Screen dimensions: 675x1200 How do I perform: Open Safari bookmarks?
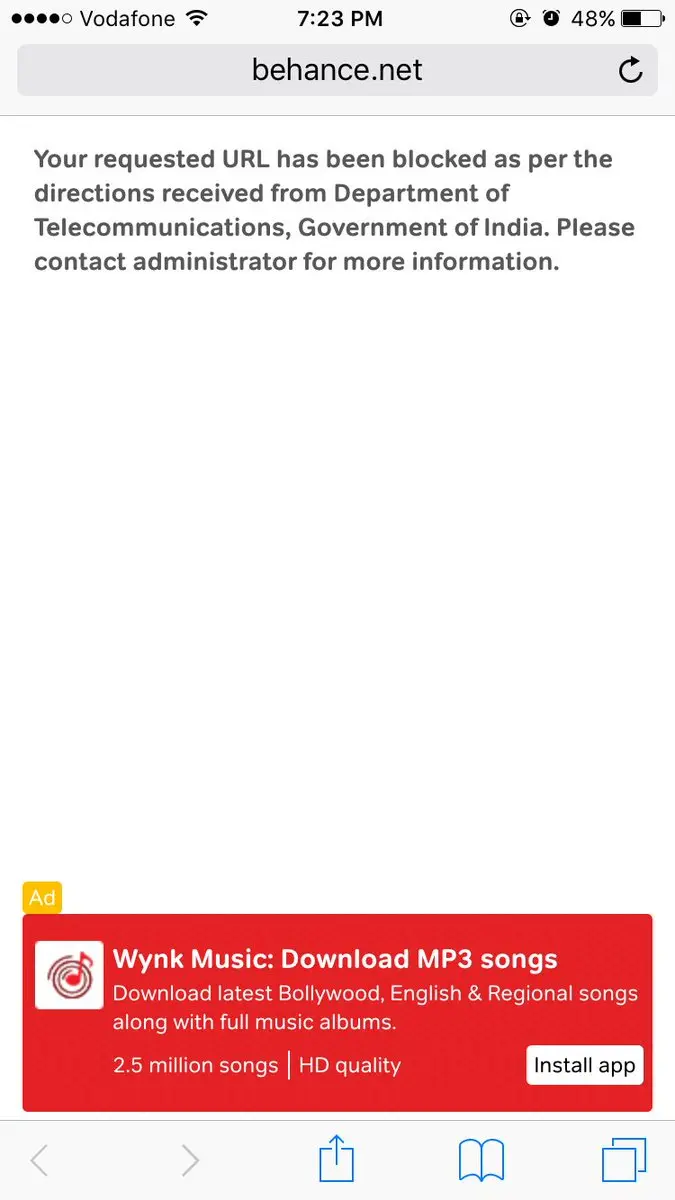481,1160
